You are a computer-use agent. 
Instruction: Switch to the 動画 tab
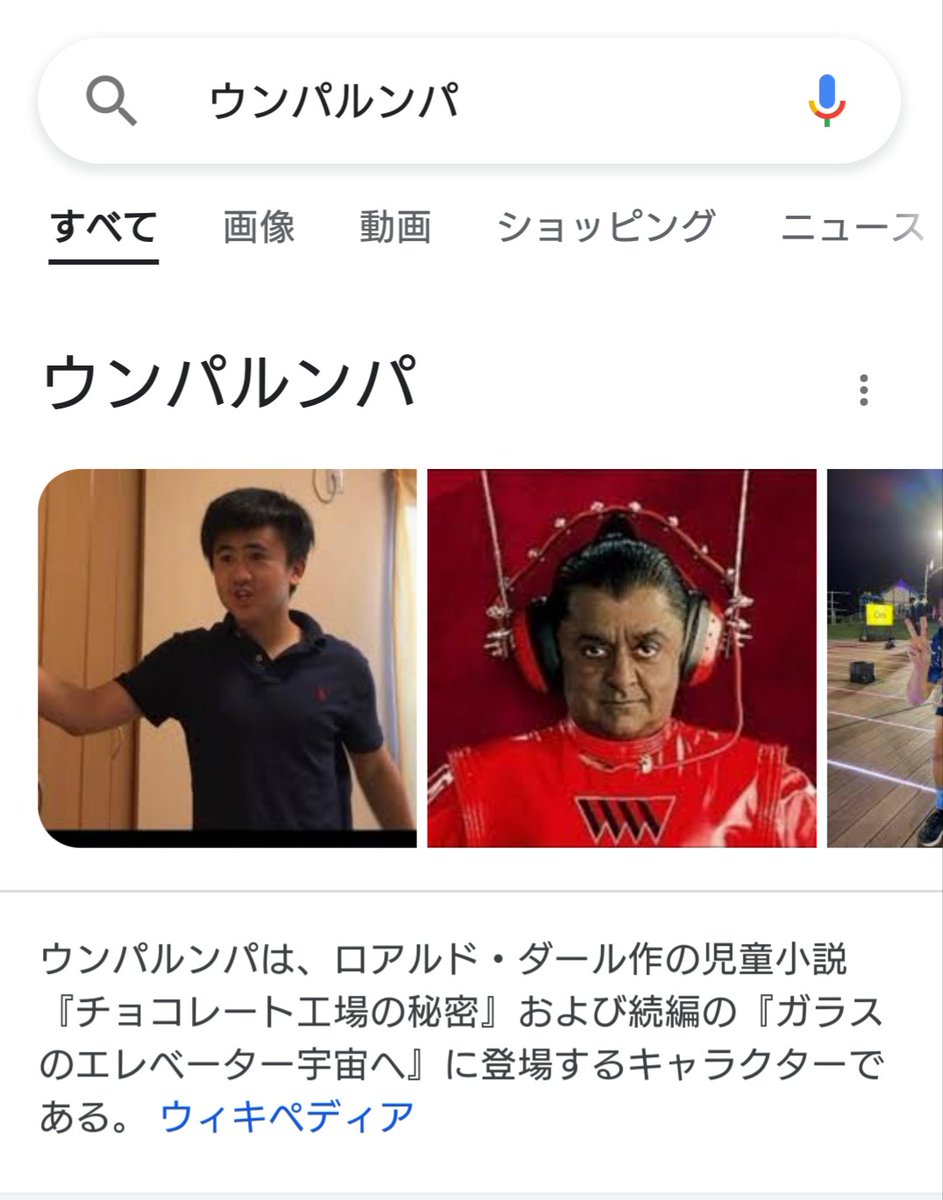395,228
